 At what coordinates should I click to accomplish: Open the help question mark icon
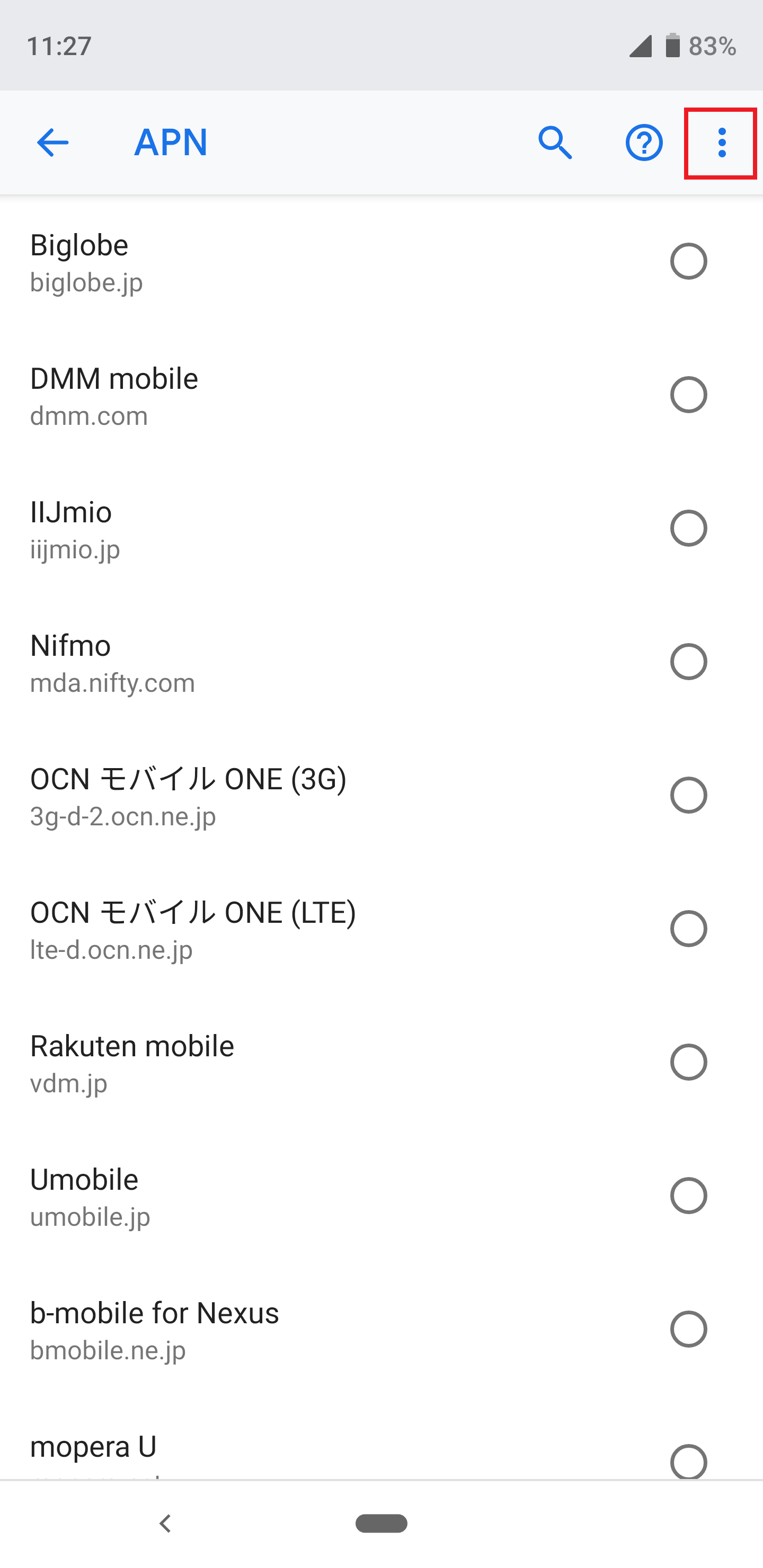(644, 143)
